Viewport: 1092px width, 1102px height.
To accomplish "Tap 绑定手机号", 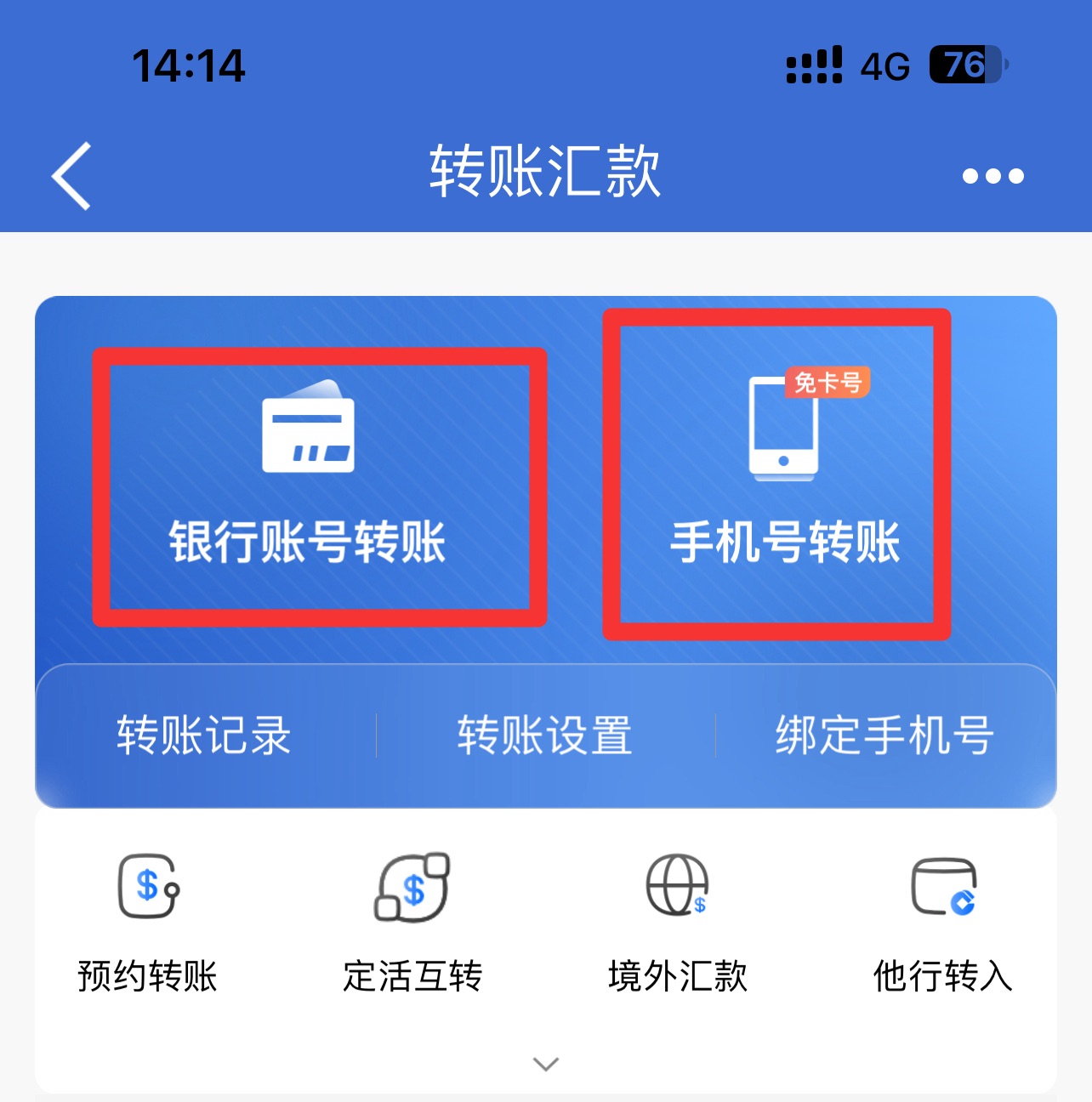I will click(884, 736).
